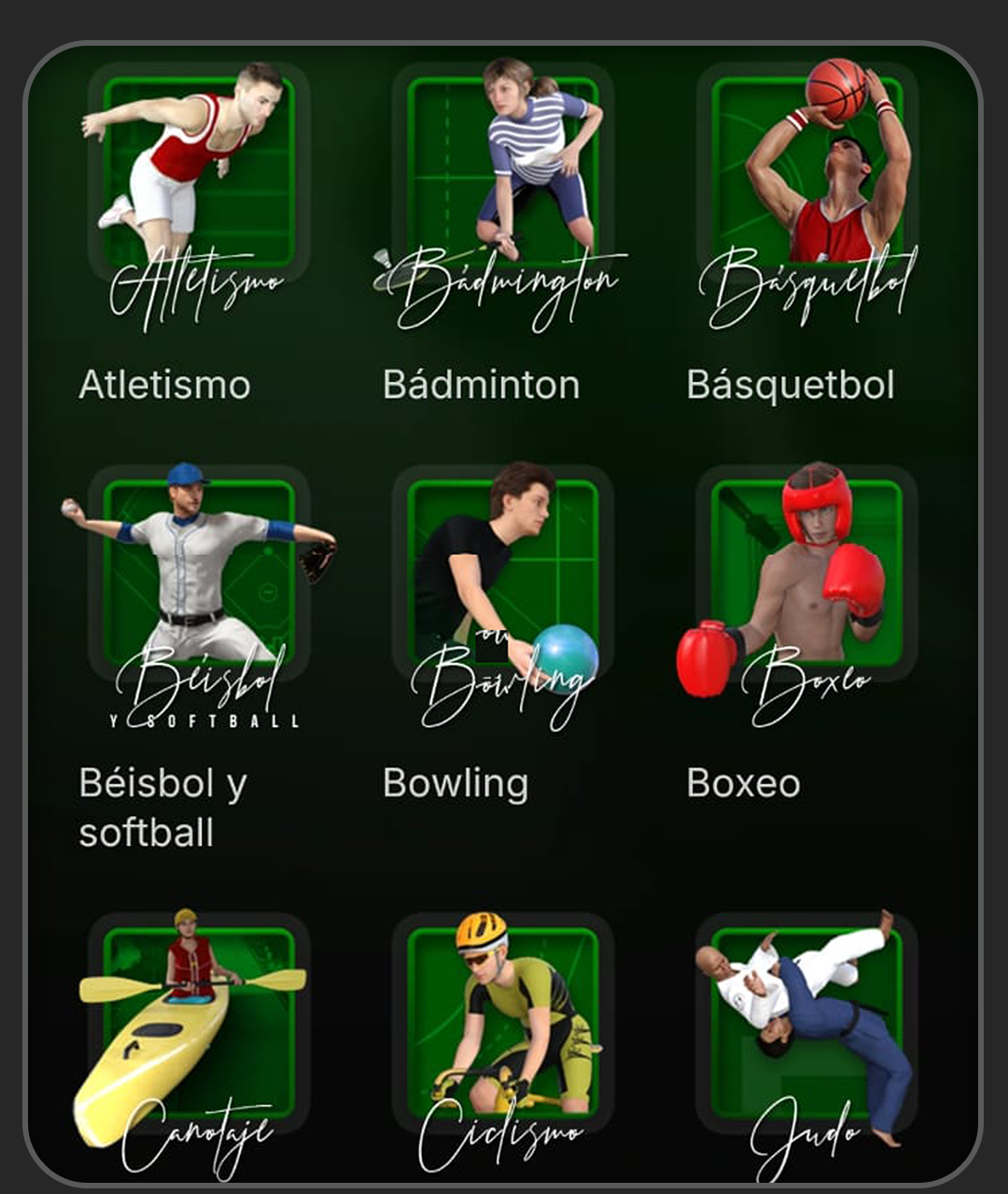1008x1194 pixels.
Task: Open the Atletismo sport tile
Action: click(x=198, y=177)
